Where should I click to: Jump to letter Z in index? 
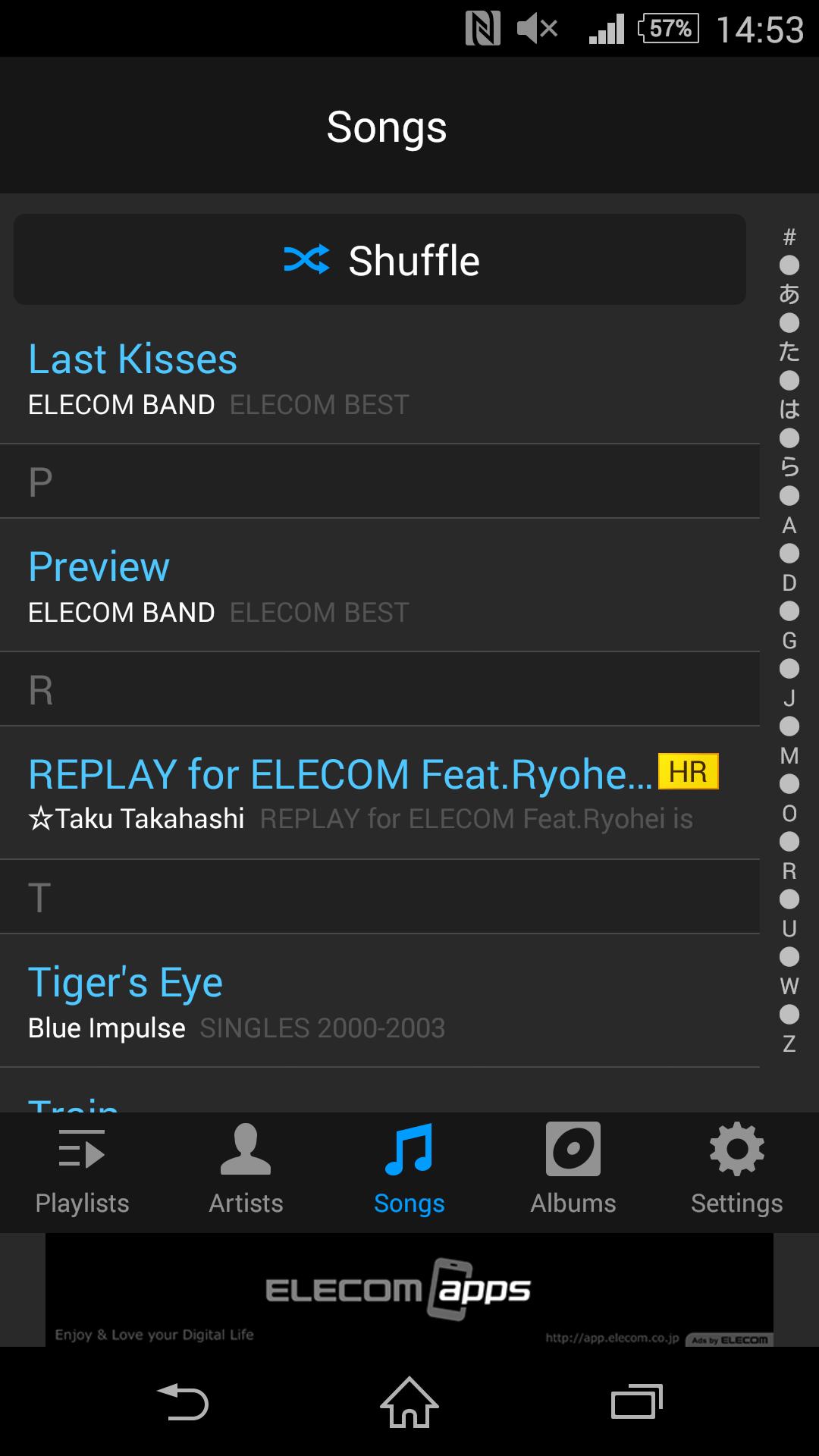click(789, 1044)
